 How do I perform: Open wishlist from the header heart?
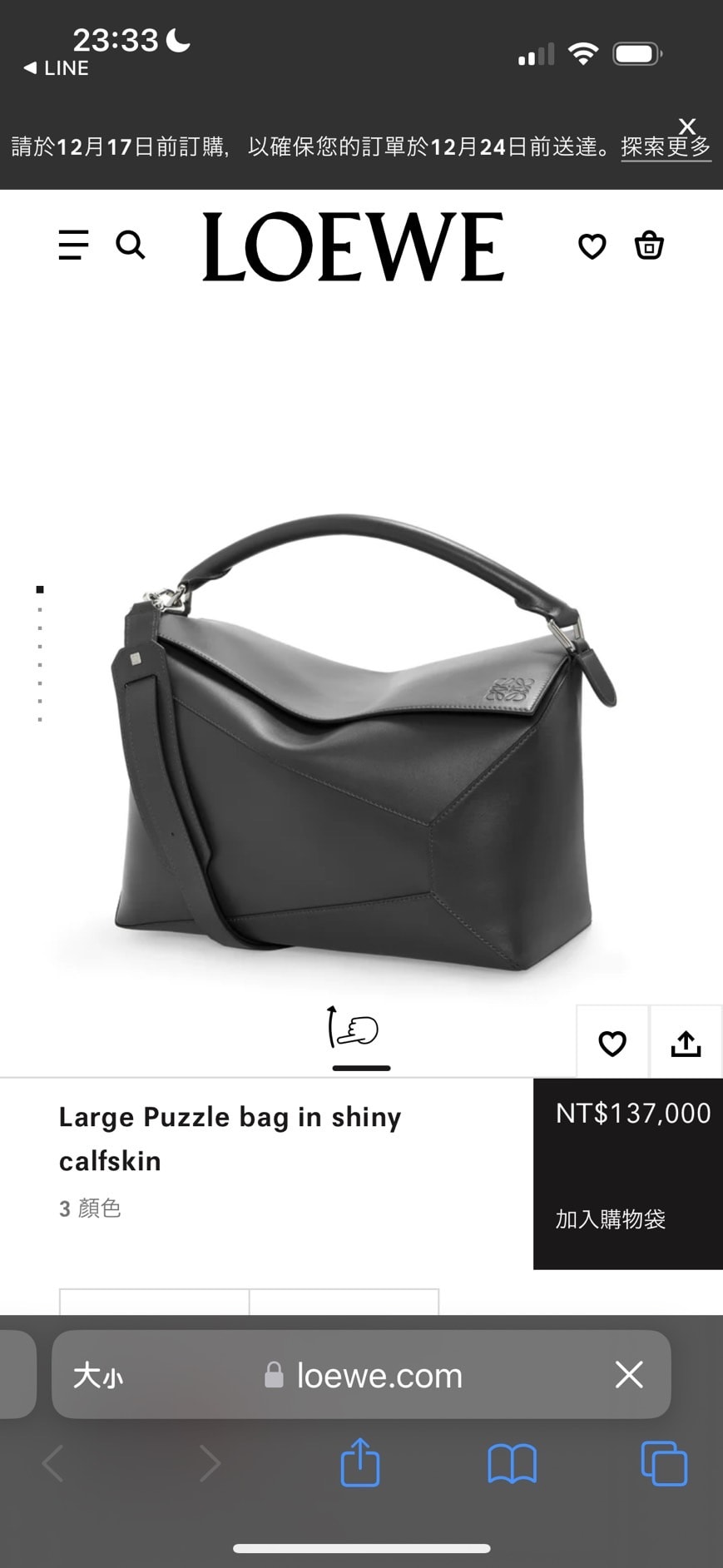[592, 246]
